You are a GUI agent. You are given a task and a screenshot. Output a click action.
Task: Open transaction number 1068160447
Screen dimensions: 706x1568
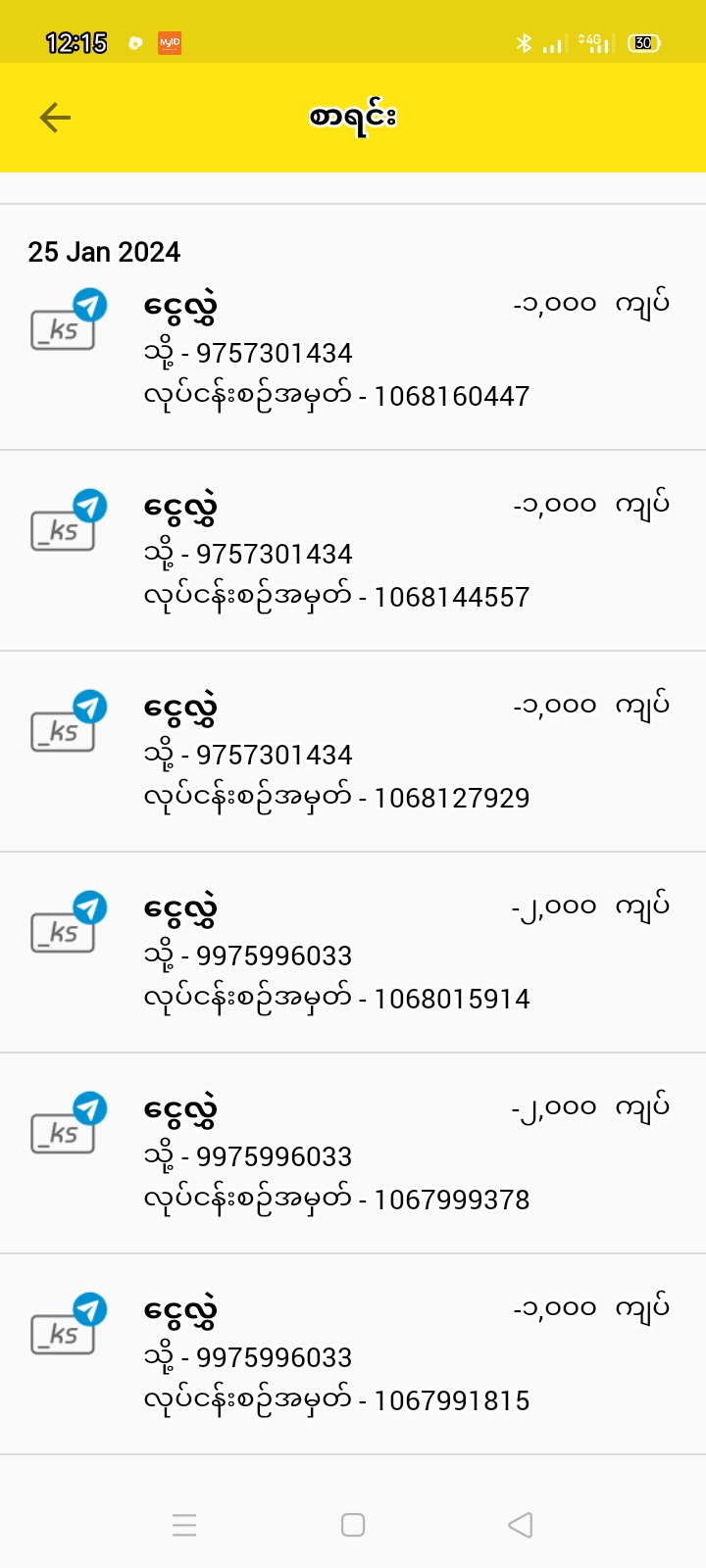coord(353,350)
